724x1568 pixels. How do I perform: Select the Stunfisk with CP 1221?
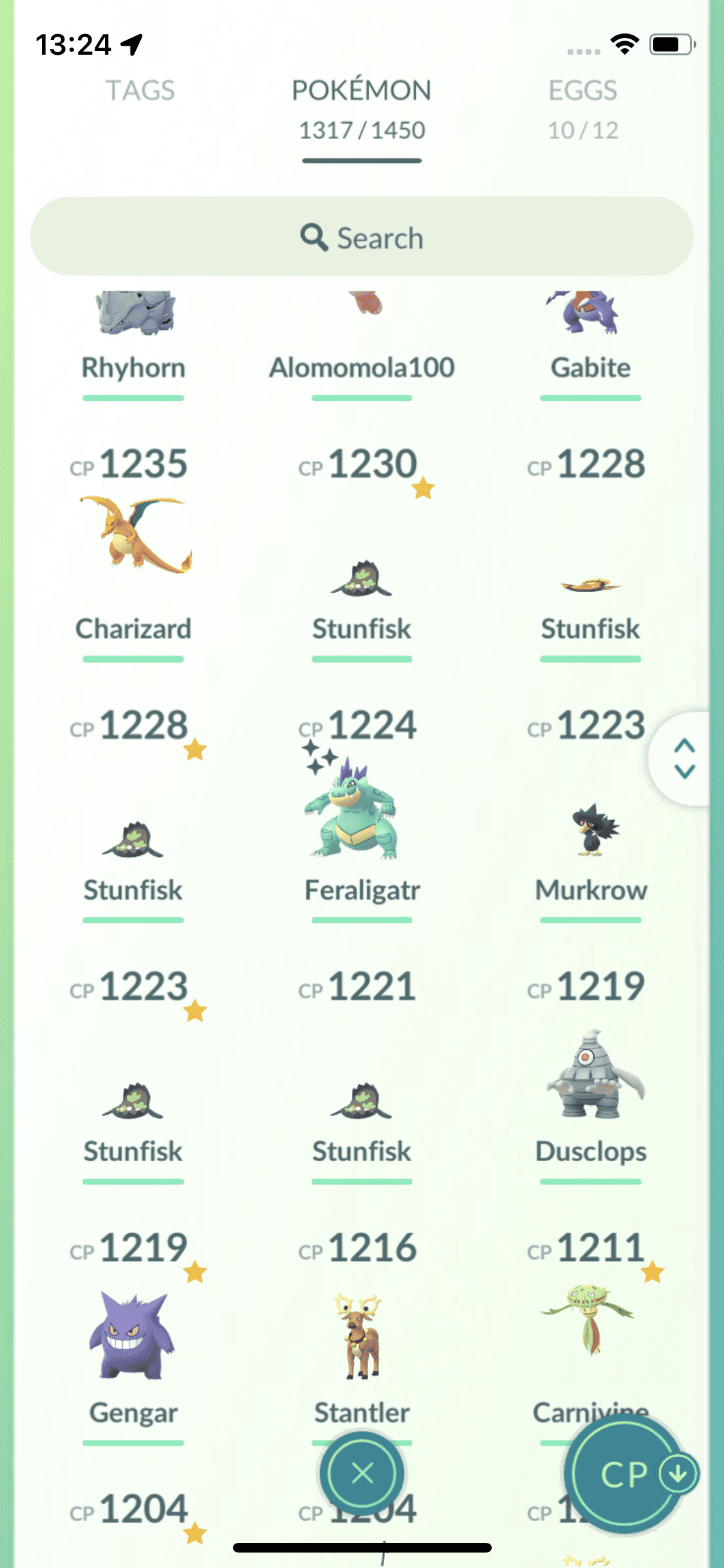361,1101
